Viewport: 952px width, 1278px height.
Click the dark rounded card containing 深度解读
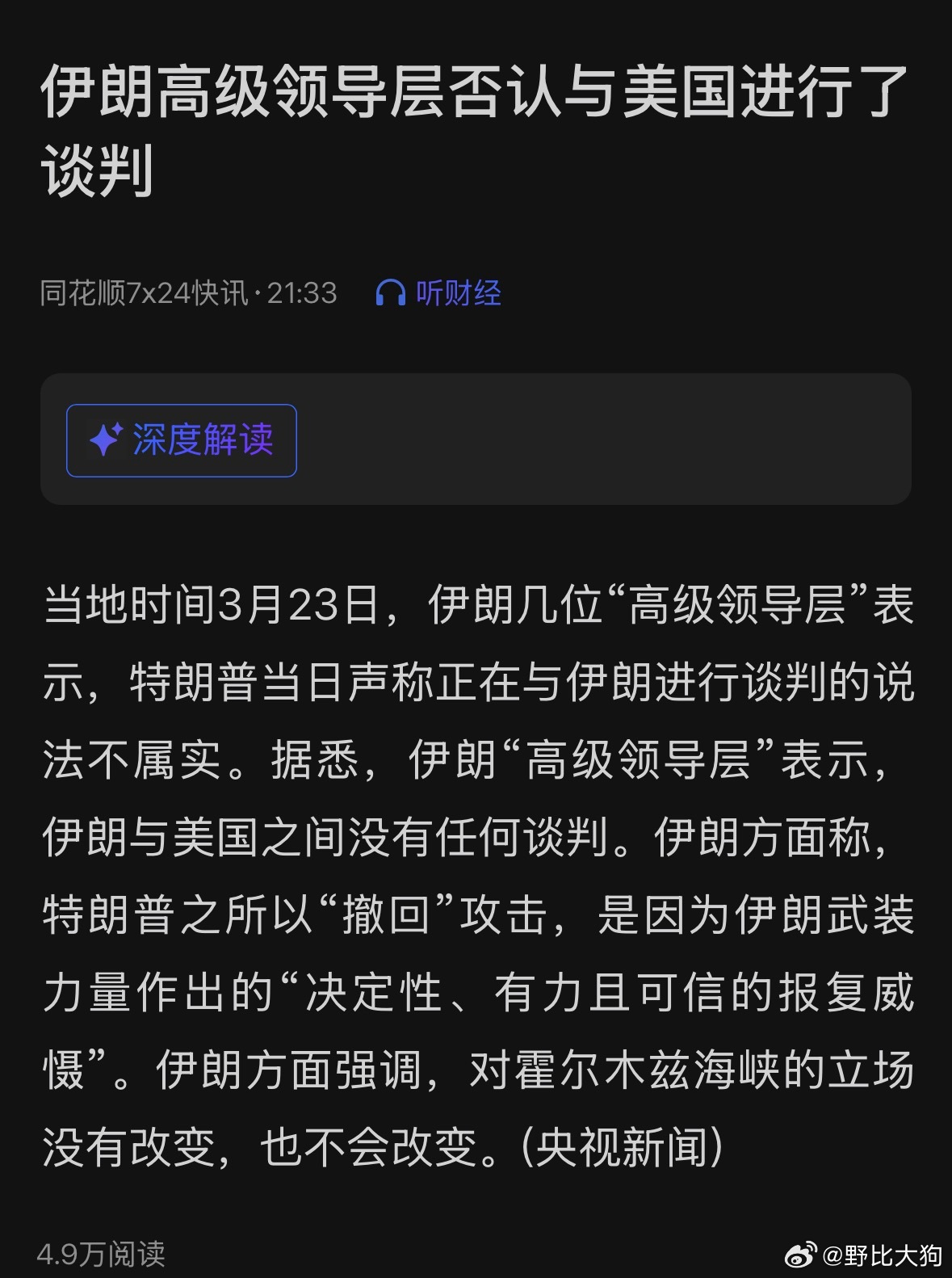point(476,439)
